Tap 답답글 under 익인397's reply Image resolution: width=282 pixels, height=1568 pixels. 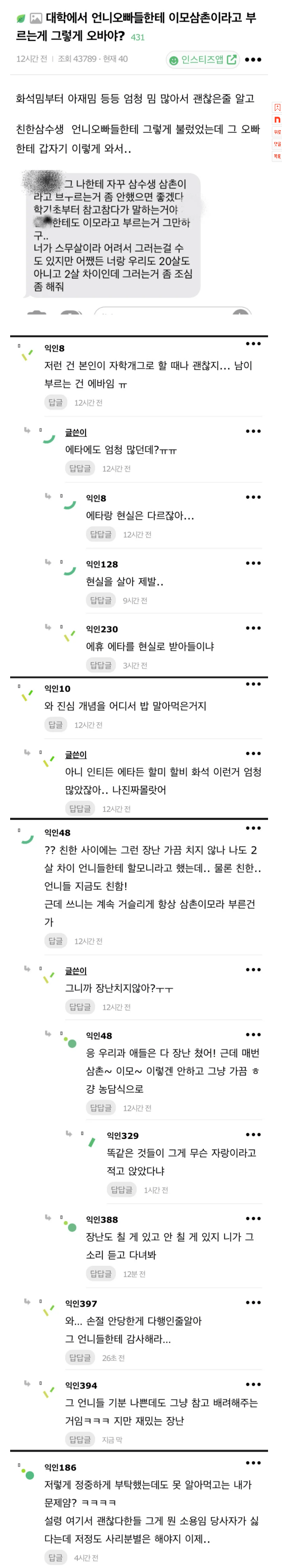pos(80,1358)
